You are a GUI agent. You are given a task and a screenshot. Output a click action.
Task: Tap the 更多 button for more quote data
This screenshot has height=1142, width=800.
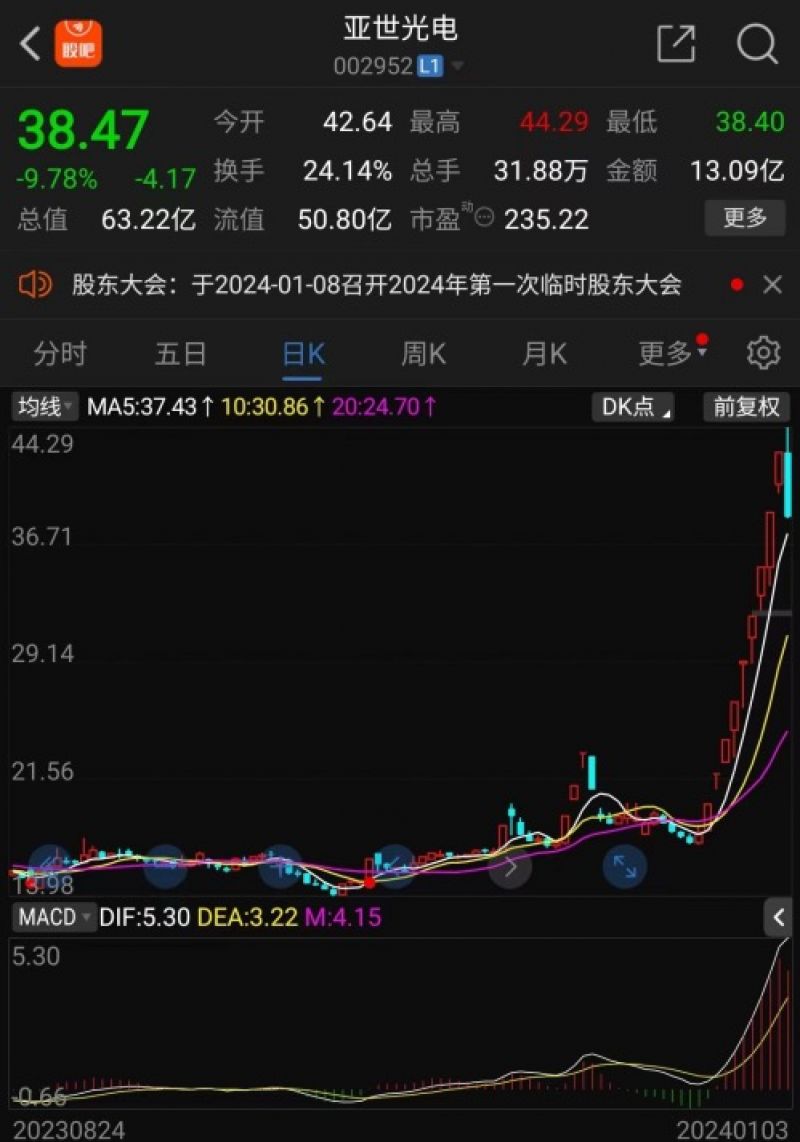744,217
